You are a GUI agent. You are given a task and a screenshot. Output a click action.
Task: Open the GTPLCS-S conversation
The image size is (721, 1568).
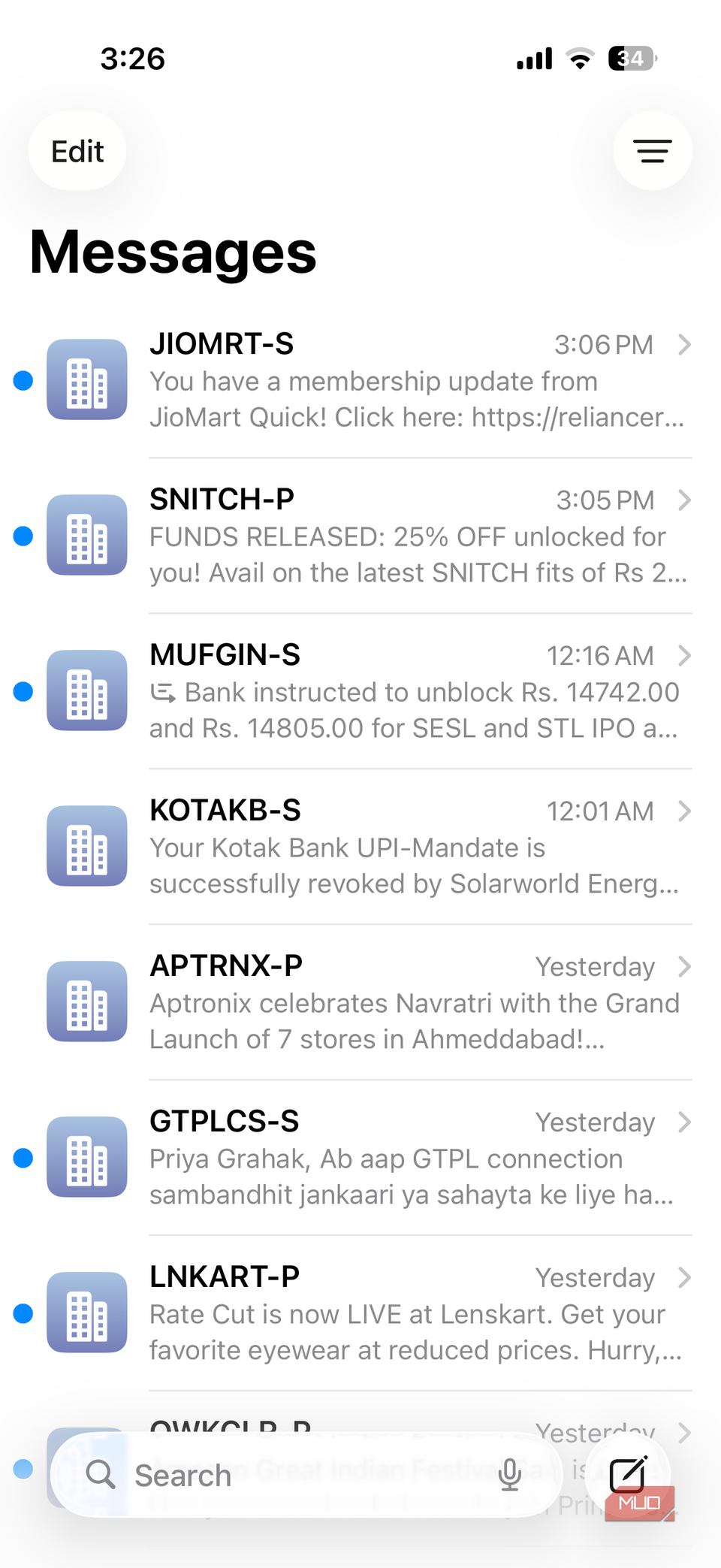click(x=417, y=1158)
